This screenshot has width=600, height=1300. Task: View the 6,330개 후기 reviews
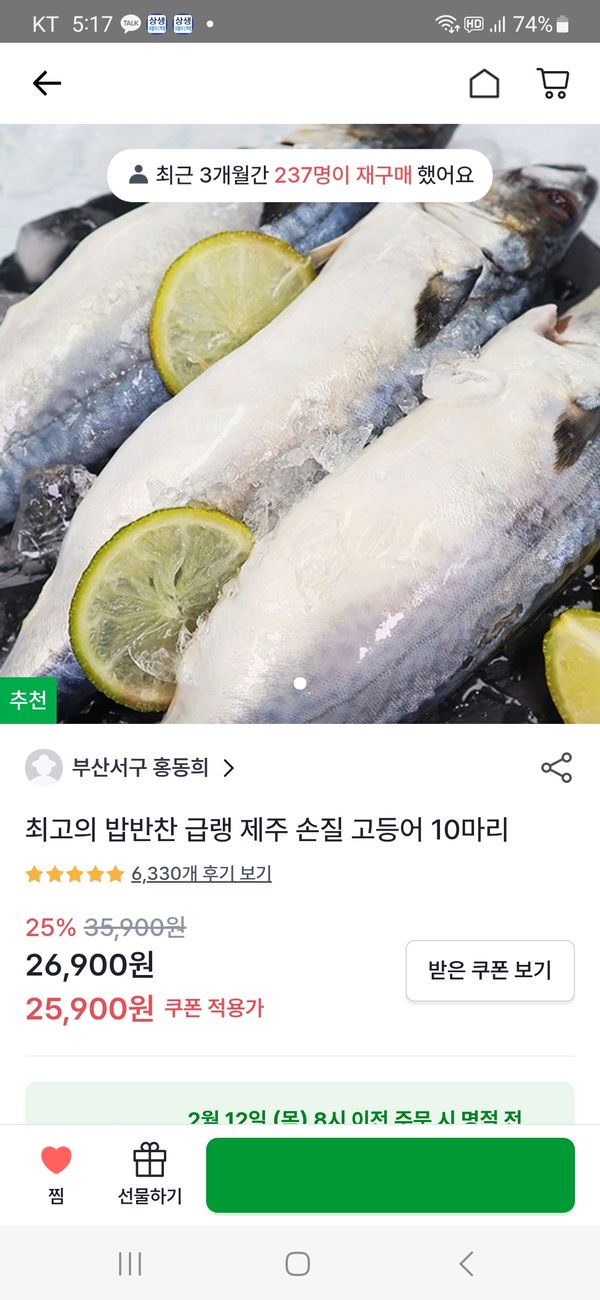201,874
